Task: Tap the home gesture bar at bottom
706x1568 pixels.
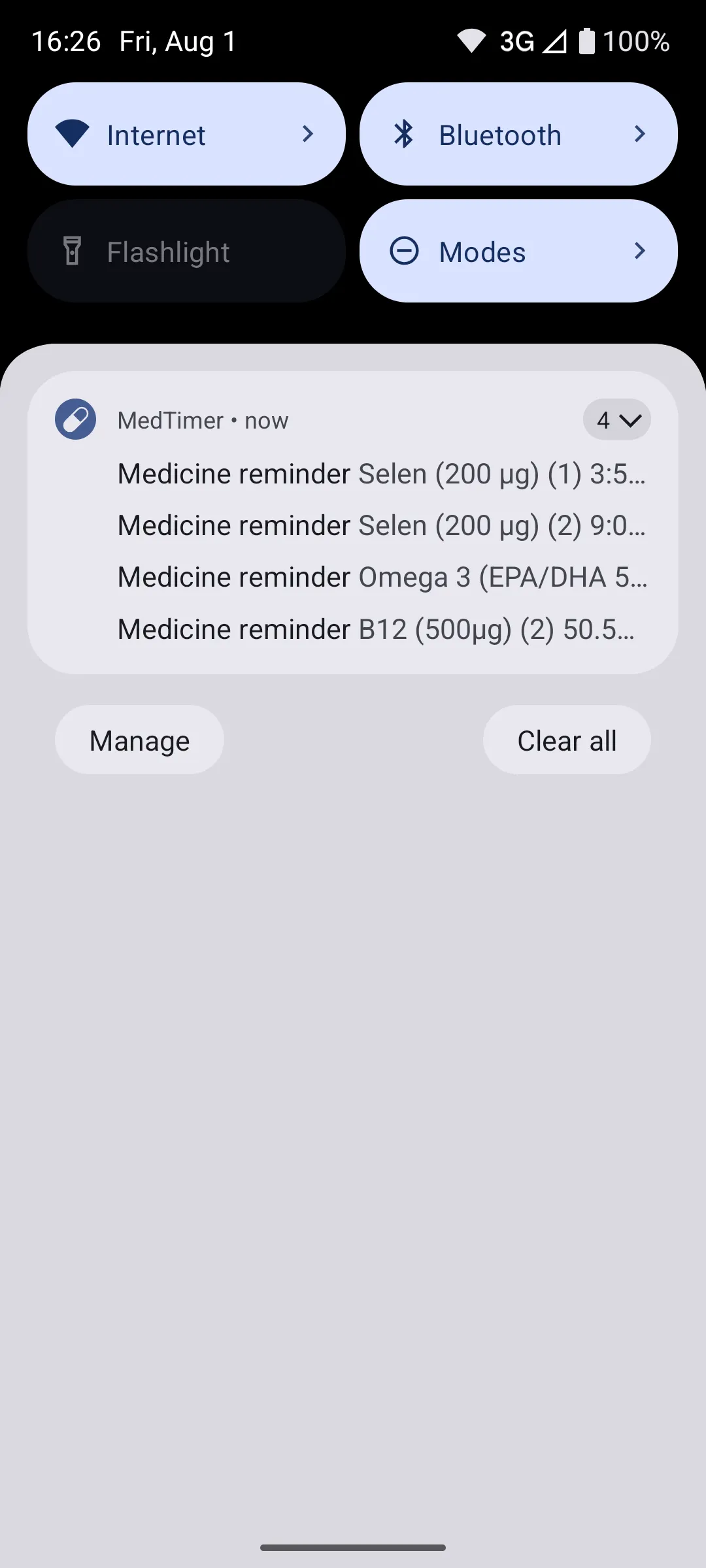Action: pyautogui.click(x=353, y=1547)
